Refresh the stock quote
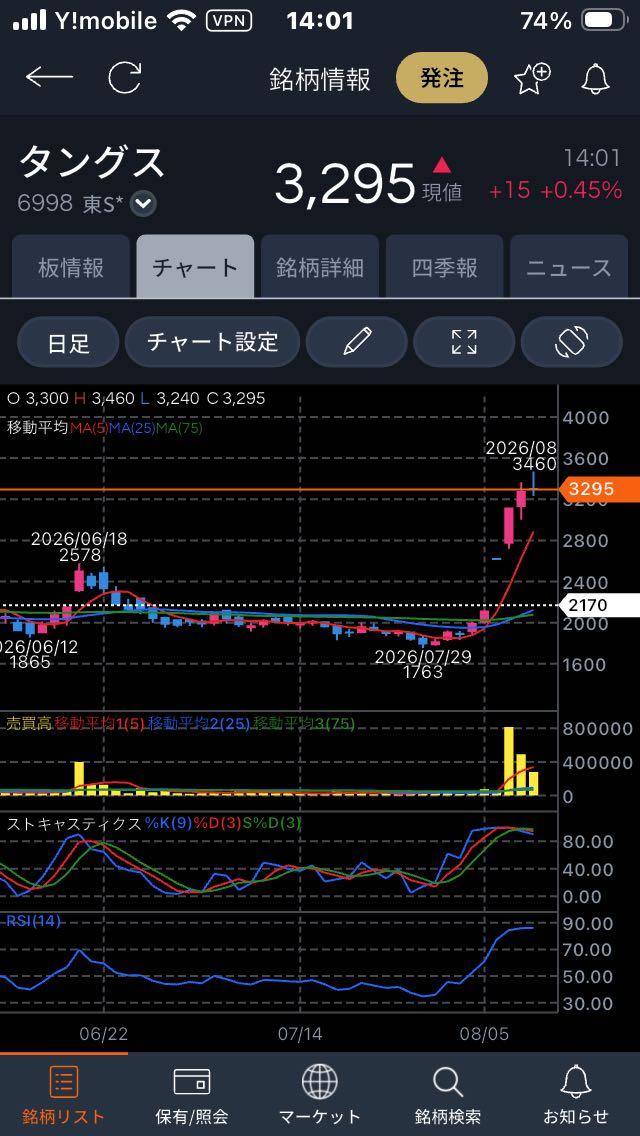Viewport: 640px width, 1136px height. (x=125, y=78)
